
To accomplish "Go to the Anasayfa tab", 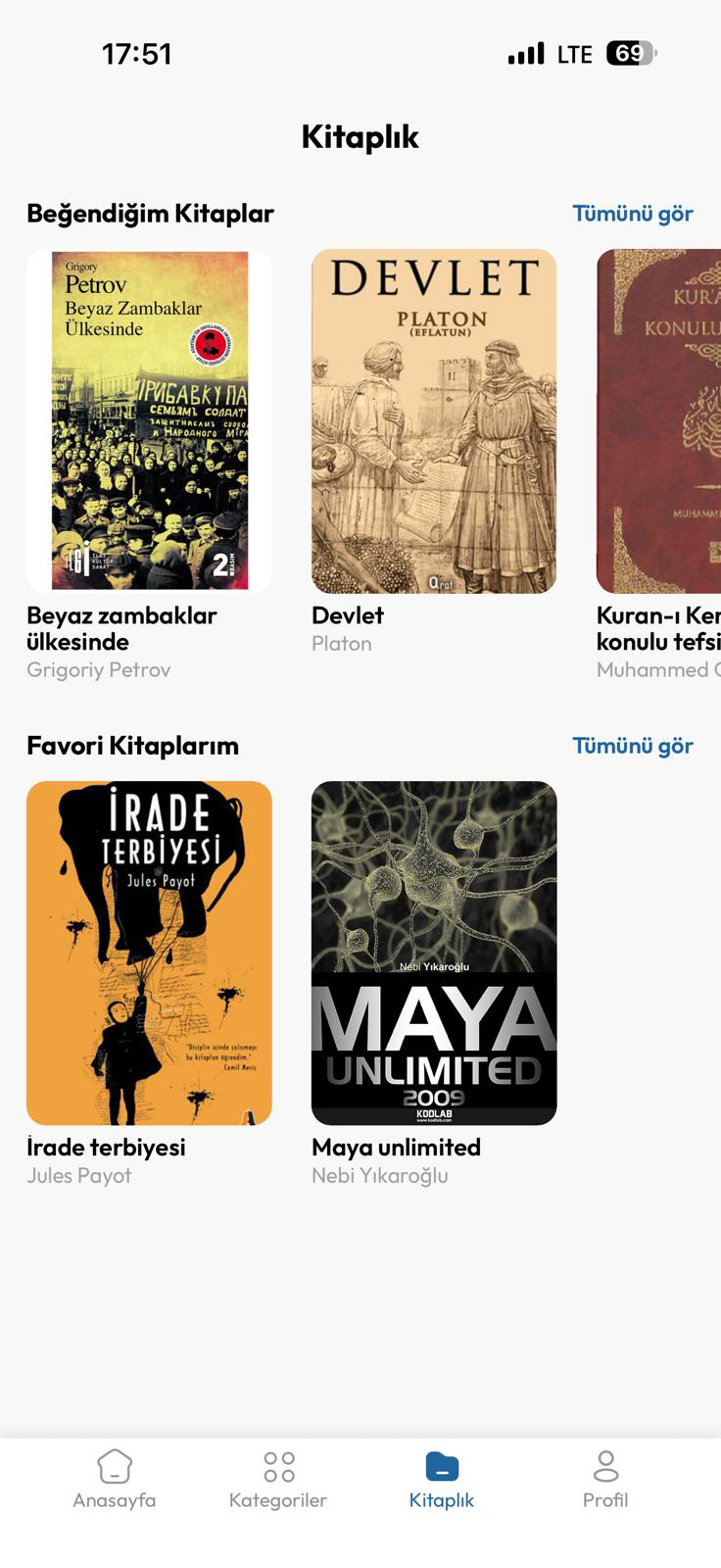I will click(115, 1479).
